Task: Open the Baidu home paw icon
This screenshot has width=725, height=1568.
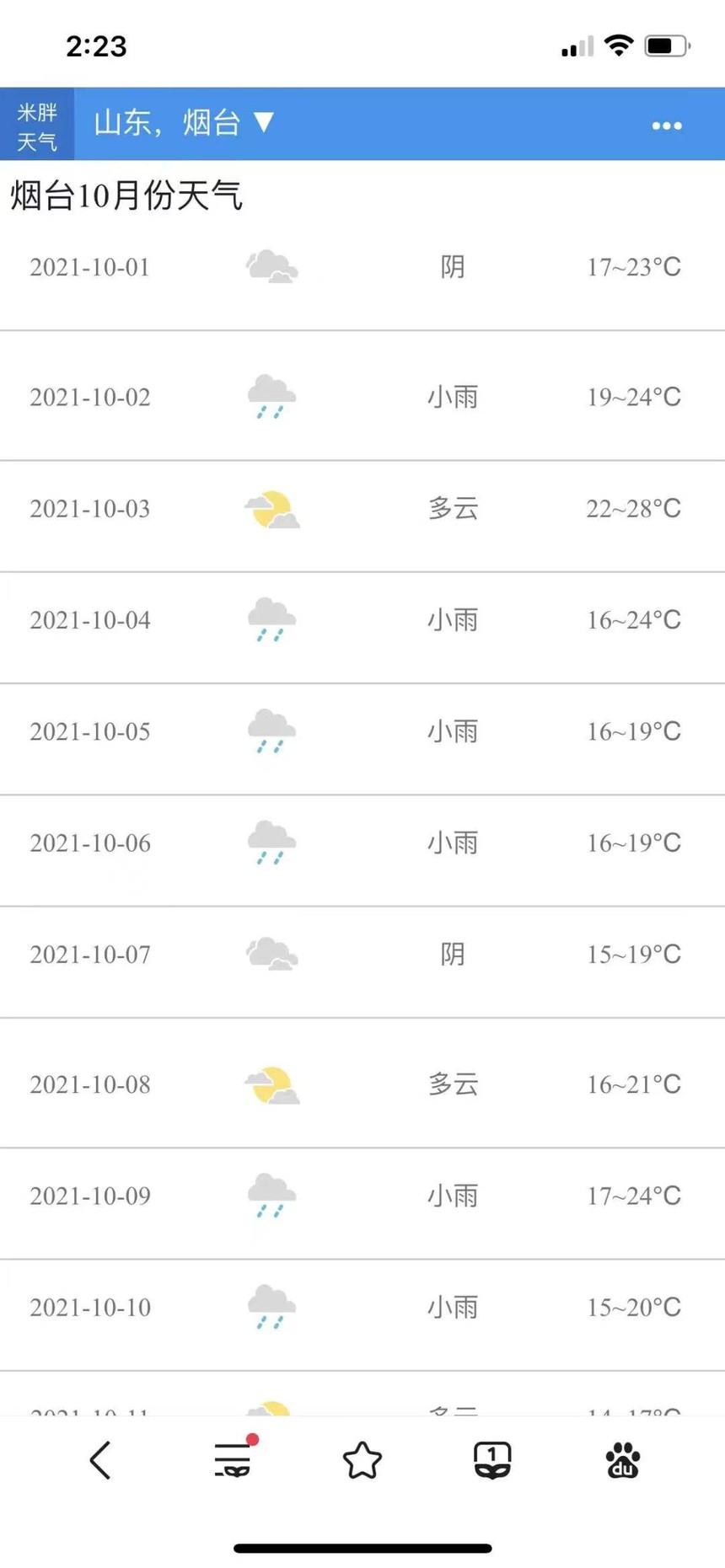Action: click(x=623, y=1460)
